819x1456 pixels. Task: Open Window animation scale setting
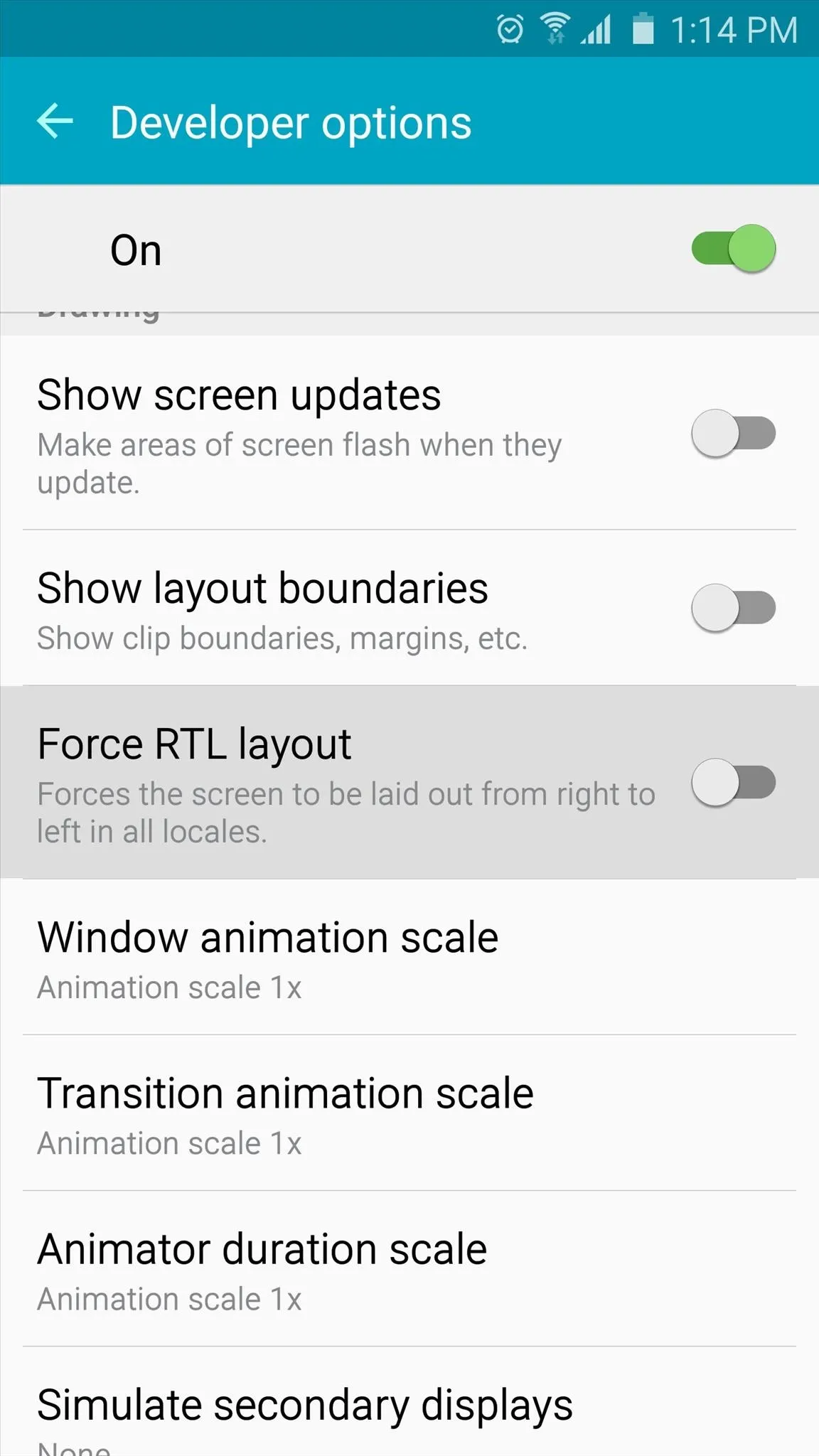pyautogui.click(x=409, y=957)
